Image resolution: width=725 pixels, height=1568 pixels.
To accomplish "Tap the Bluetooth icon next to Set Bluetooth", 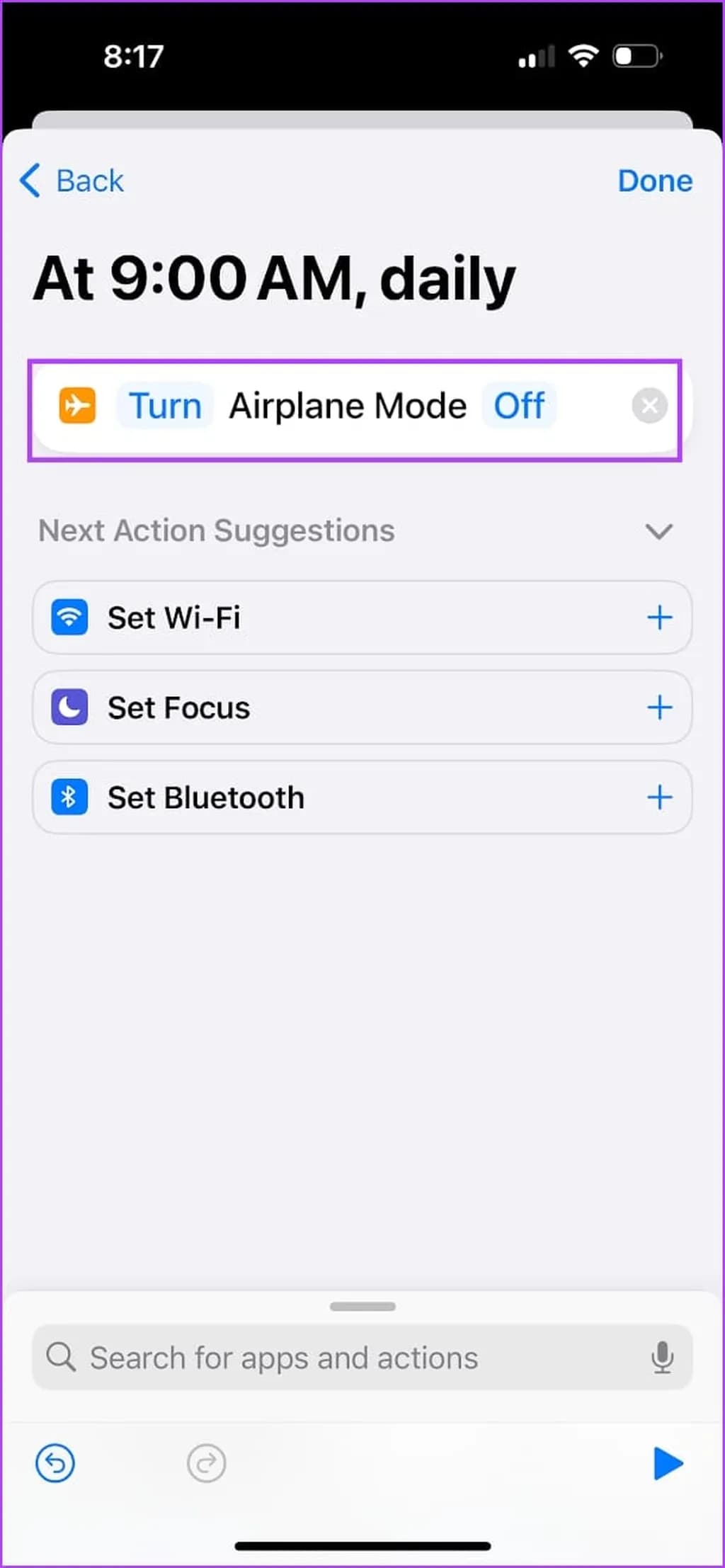I will click(69, 797).
